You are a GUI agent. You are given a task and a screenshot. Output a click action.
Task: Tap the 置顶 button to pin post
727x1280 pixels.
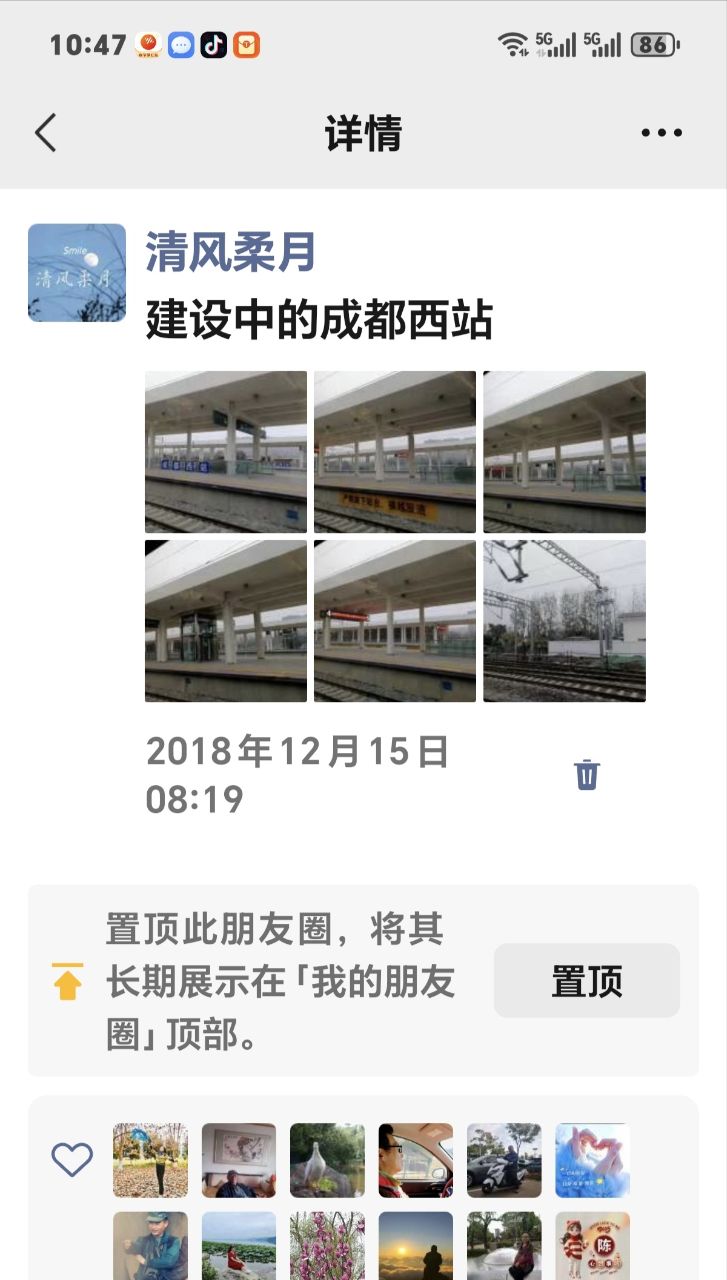[586, 981]
